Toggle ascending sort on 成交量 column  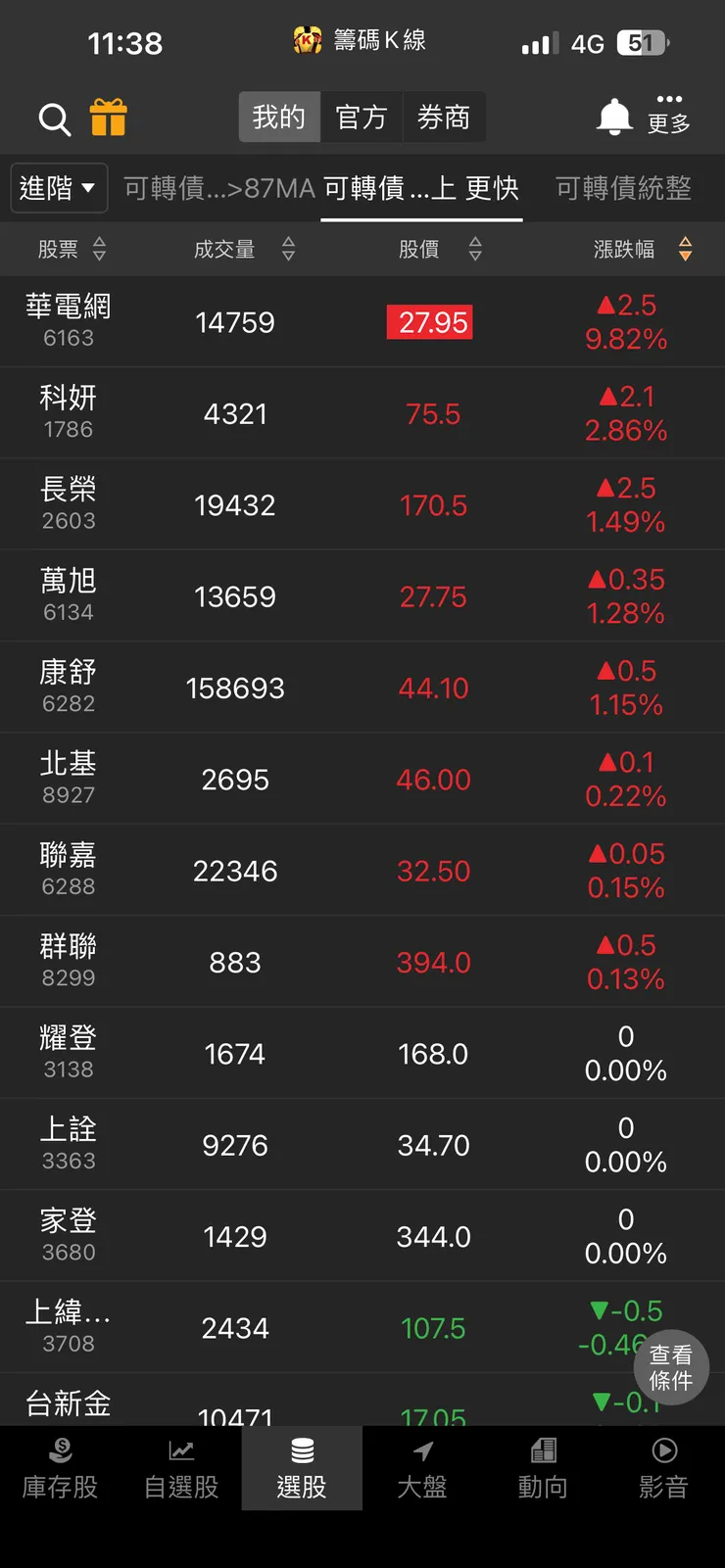click(288, 249)
